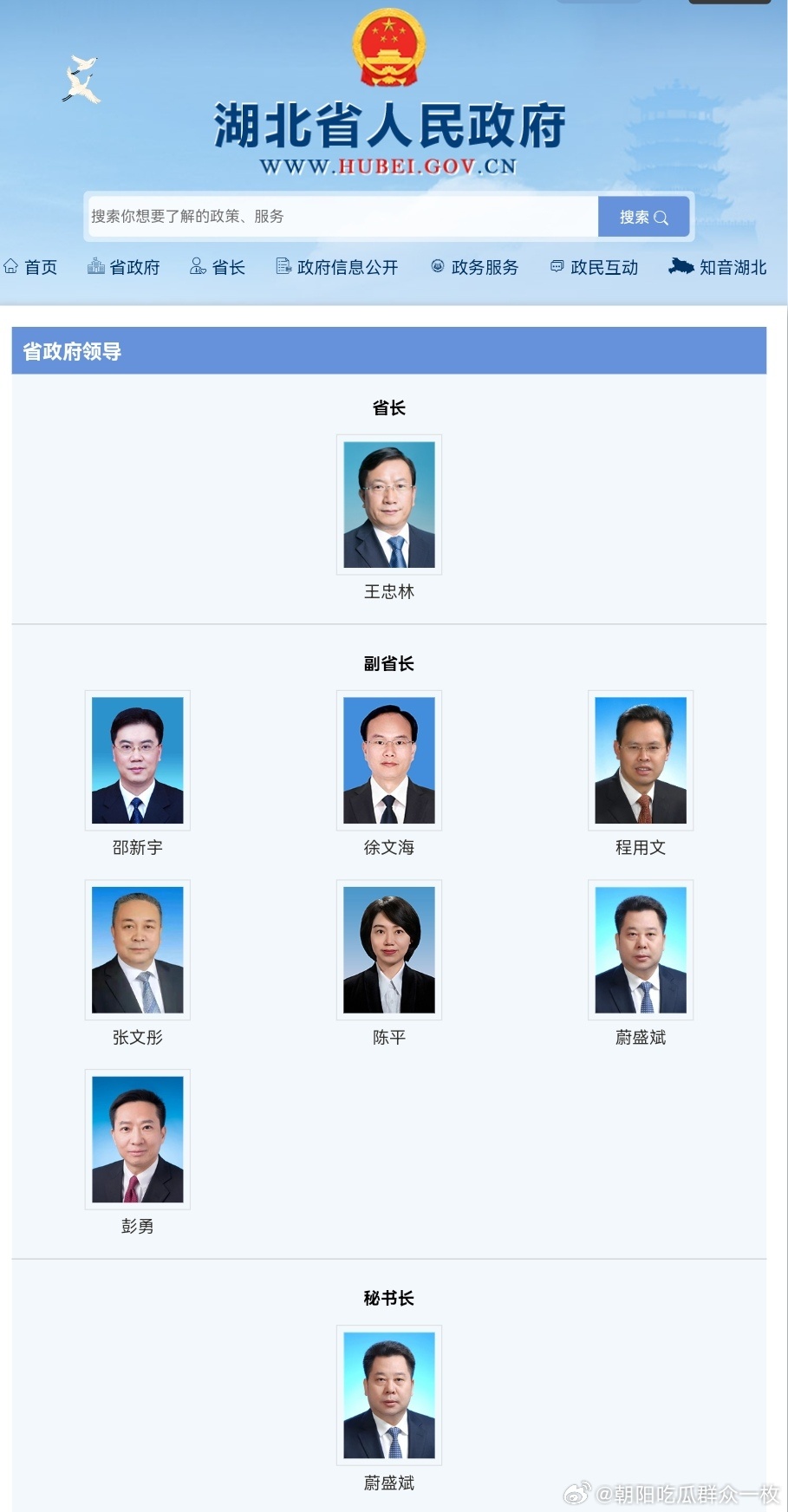Image resolution: width=788 pixels, height=1512 pixels.
Task: Open 政民互动 section
Action: (595, 267)
